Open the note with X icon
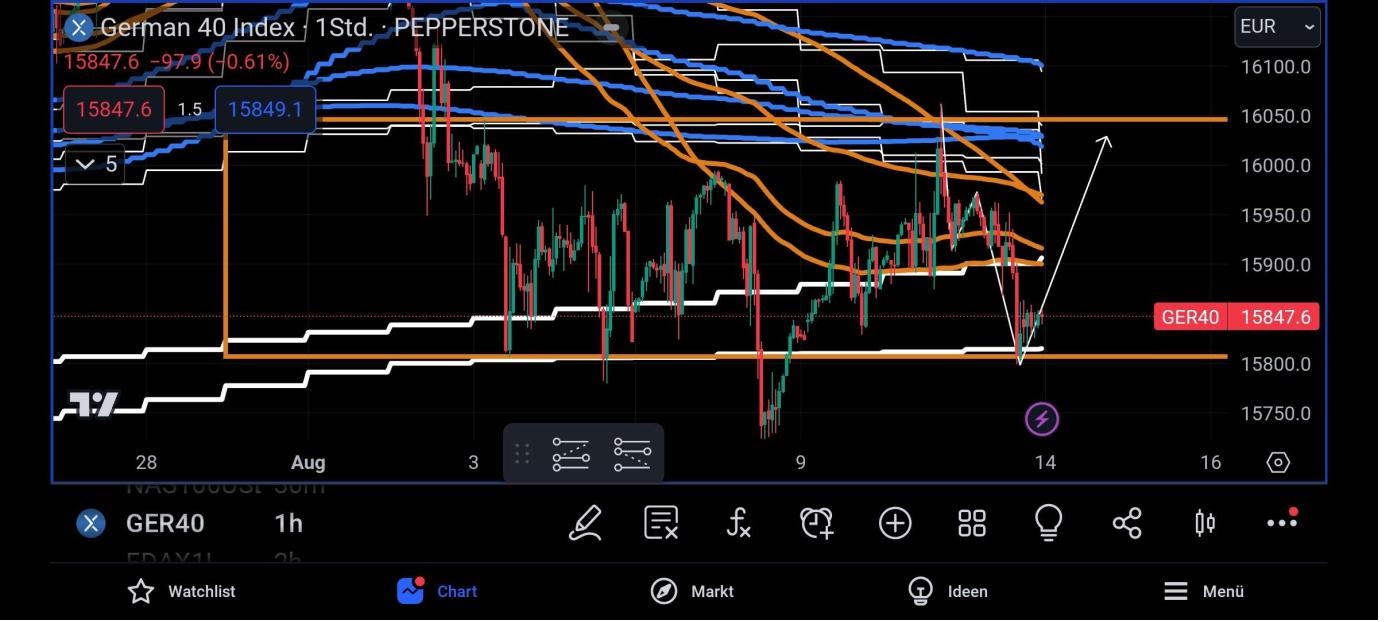 click(661, 523)
